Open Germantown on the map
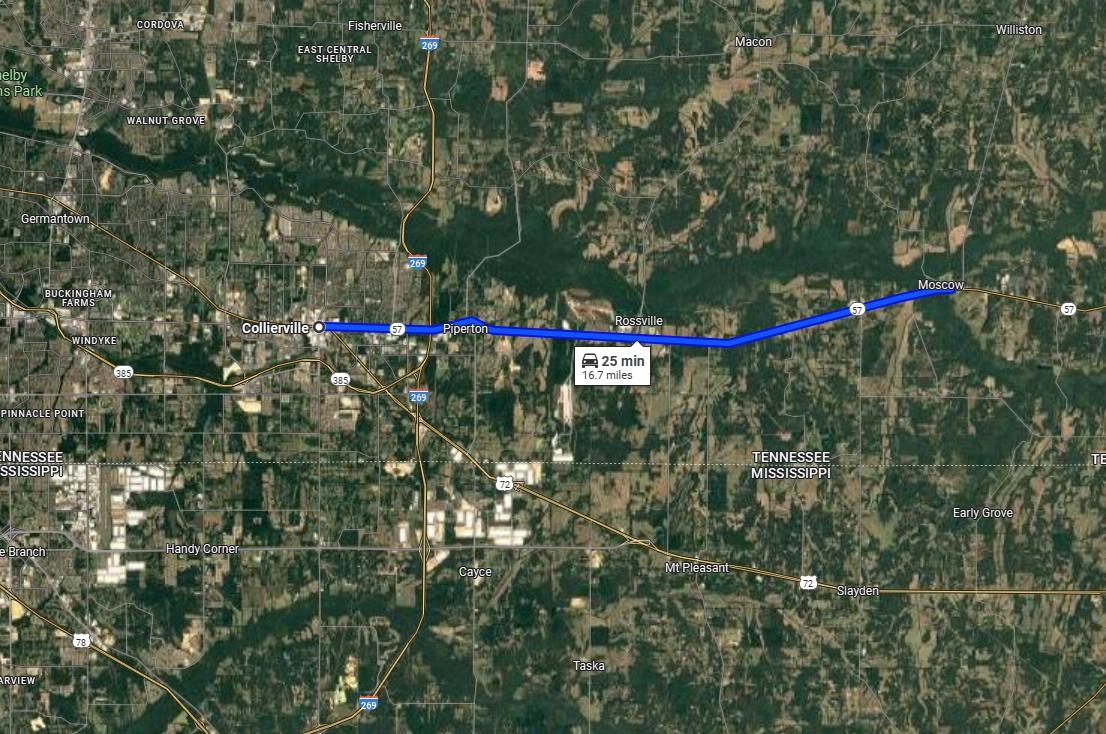Screen dimensions: 1106x734 click(55, 218)
